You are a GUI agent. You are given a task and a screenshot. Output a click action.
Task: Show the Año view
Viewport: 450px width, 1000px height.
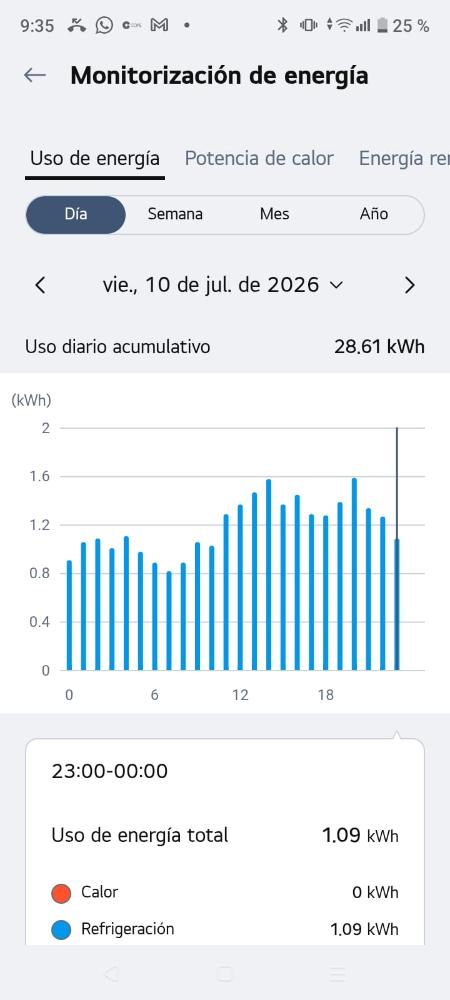pyautogui.click(x=374, y=214)
